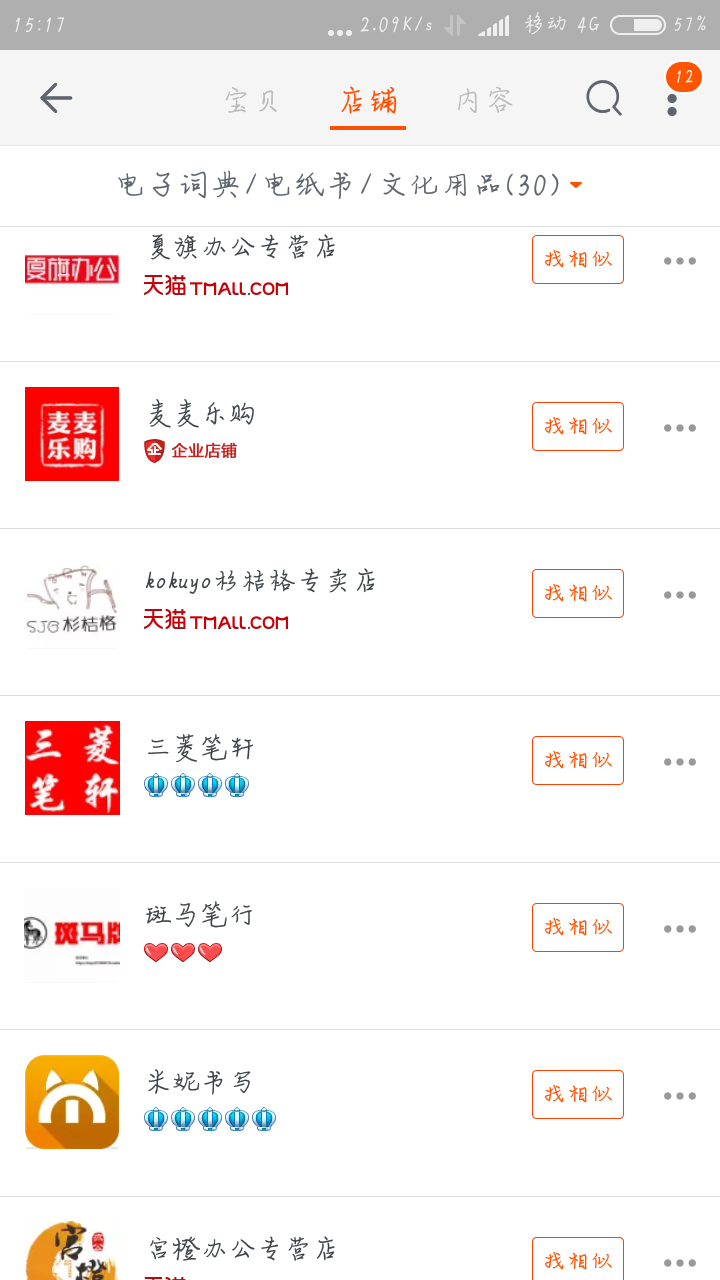Open more options for 米妮书写
Viewport: 720px width, 1280px height.
[680, 1096]
